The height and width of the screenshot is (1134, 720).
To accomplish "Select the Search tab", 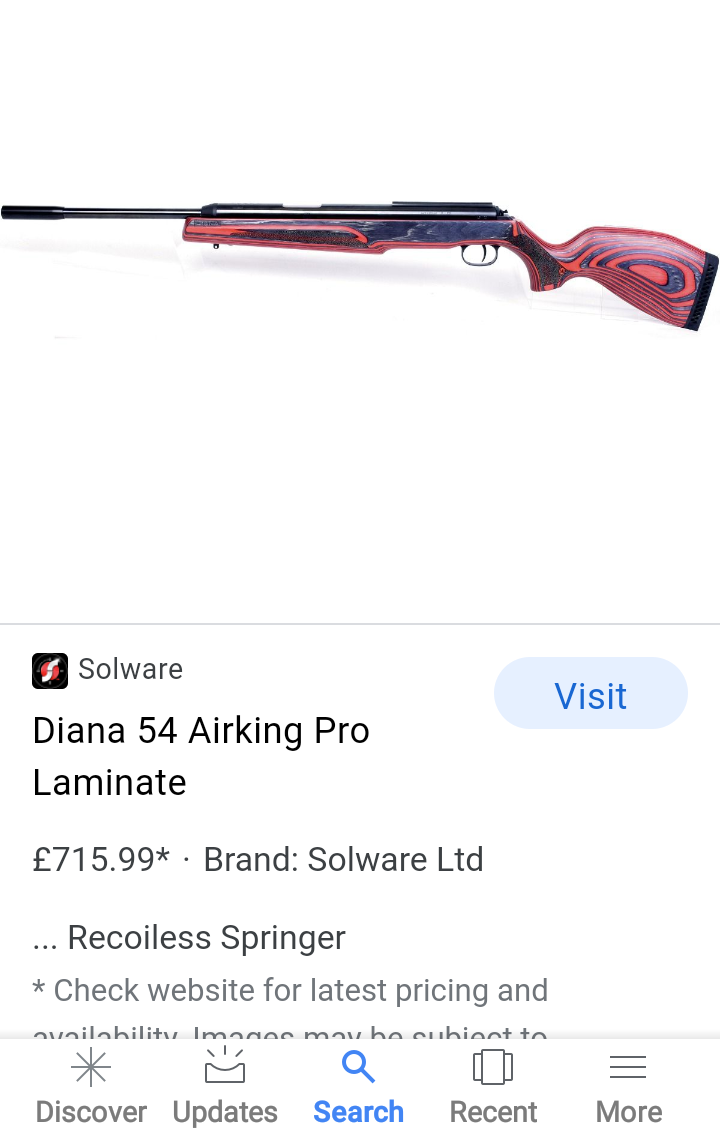I will click(x=358, y=1089).
